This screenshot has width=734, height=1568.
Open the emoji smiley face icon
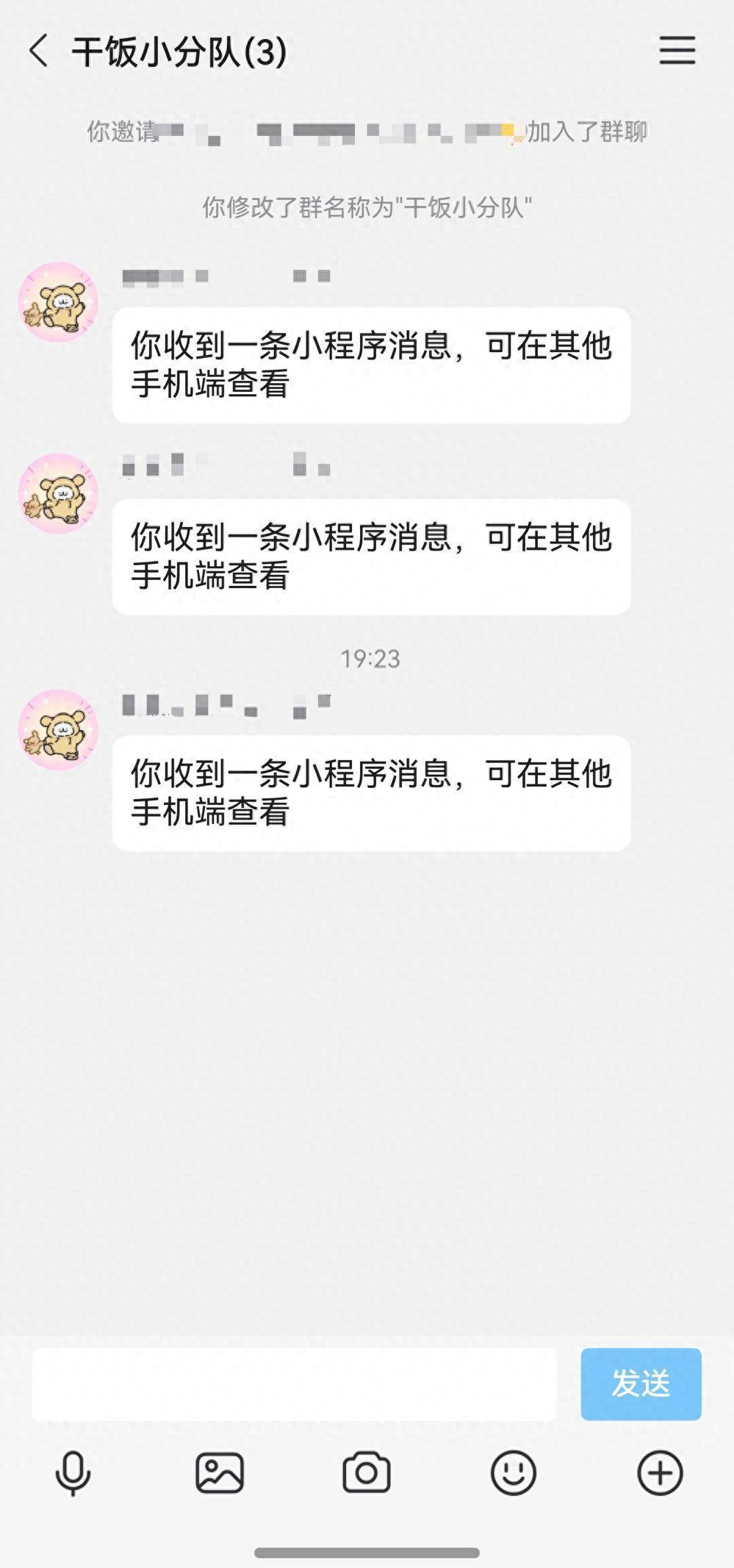coord(514,1474)
